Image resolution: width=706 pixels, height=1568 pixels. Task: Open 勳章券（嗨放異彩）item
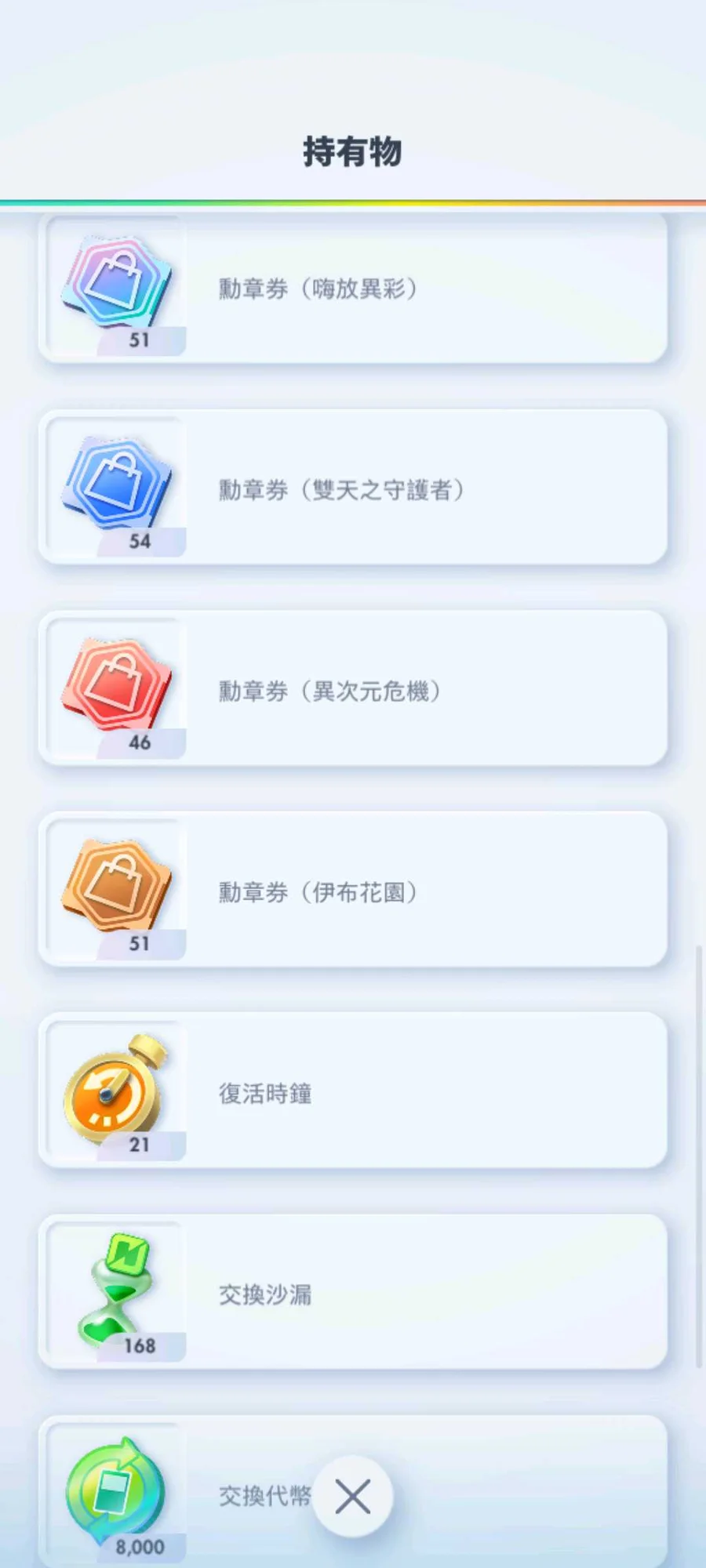click(353, 288)
